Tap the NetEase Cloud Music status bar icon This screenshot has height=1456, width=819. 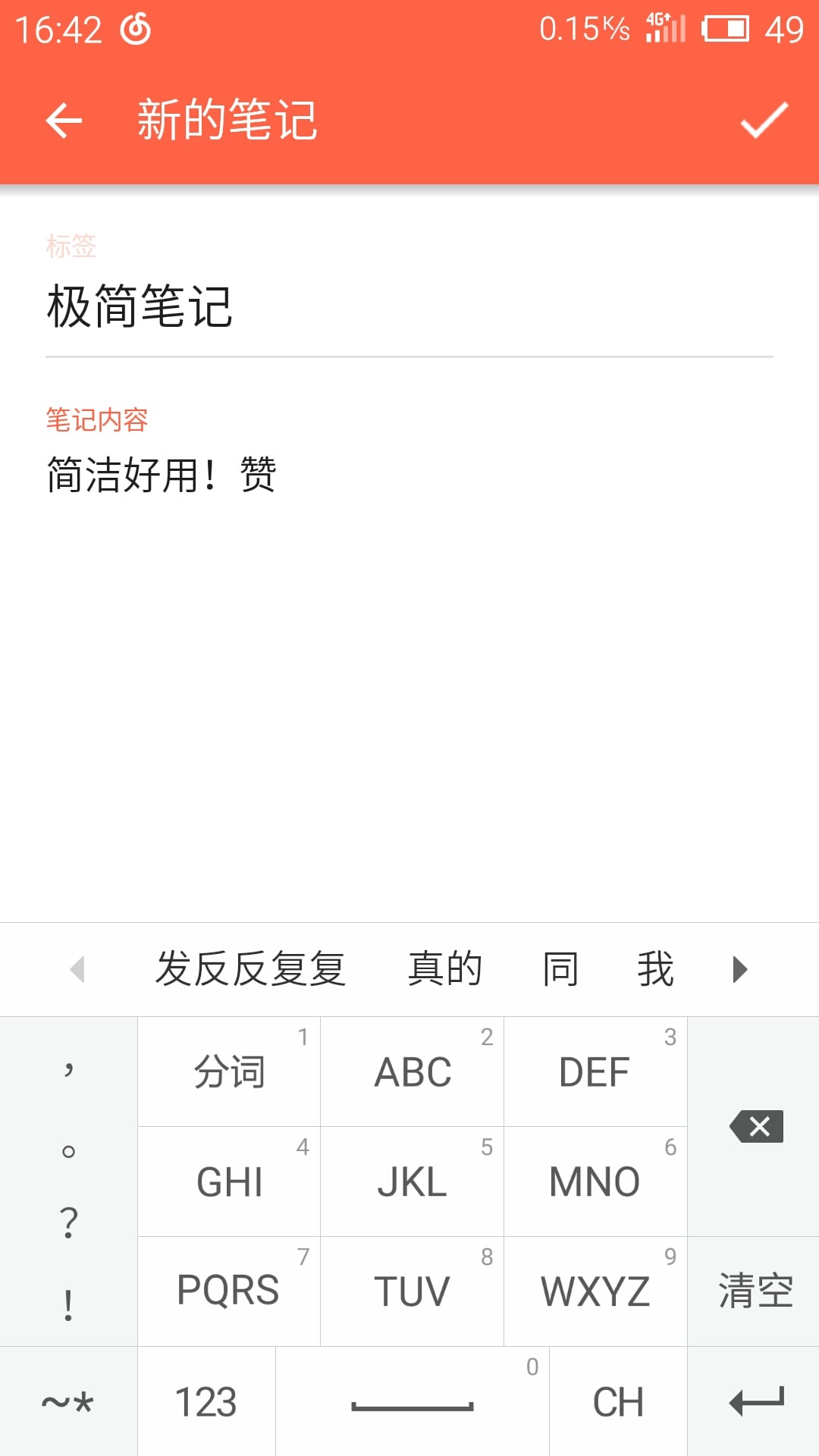coord(135,29)
